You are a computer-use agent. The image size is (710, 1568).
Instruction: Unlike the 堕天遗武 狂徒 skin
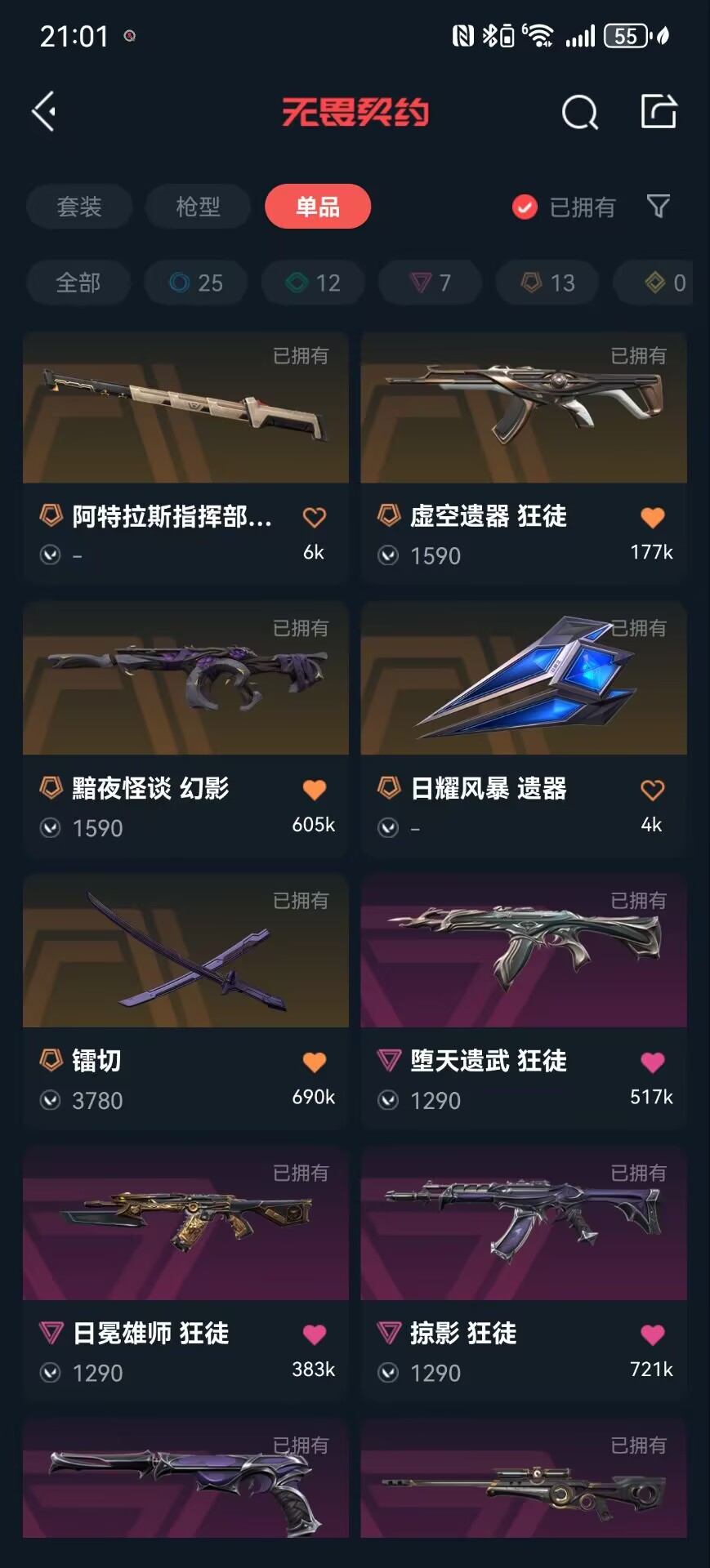point(652,1062)
